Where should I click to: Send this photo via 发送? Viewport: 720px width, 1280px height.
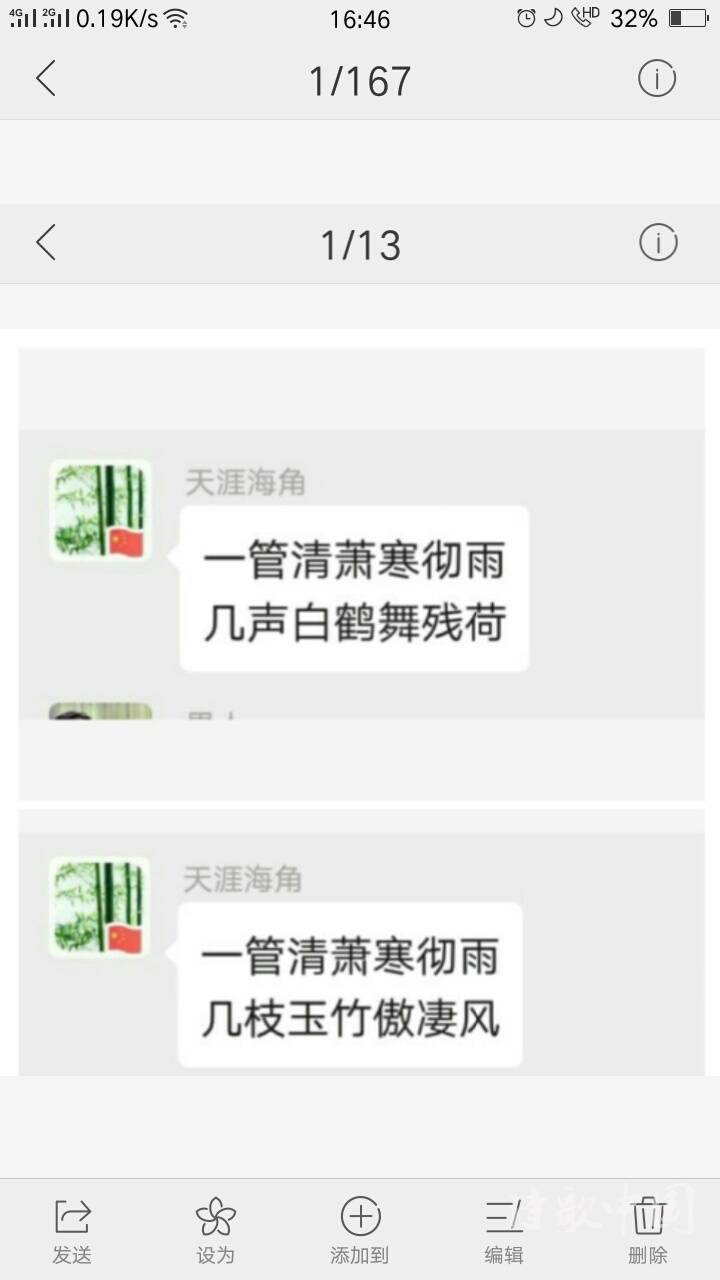[x=72, y=1230]
